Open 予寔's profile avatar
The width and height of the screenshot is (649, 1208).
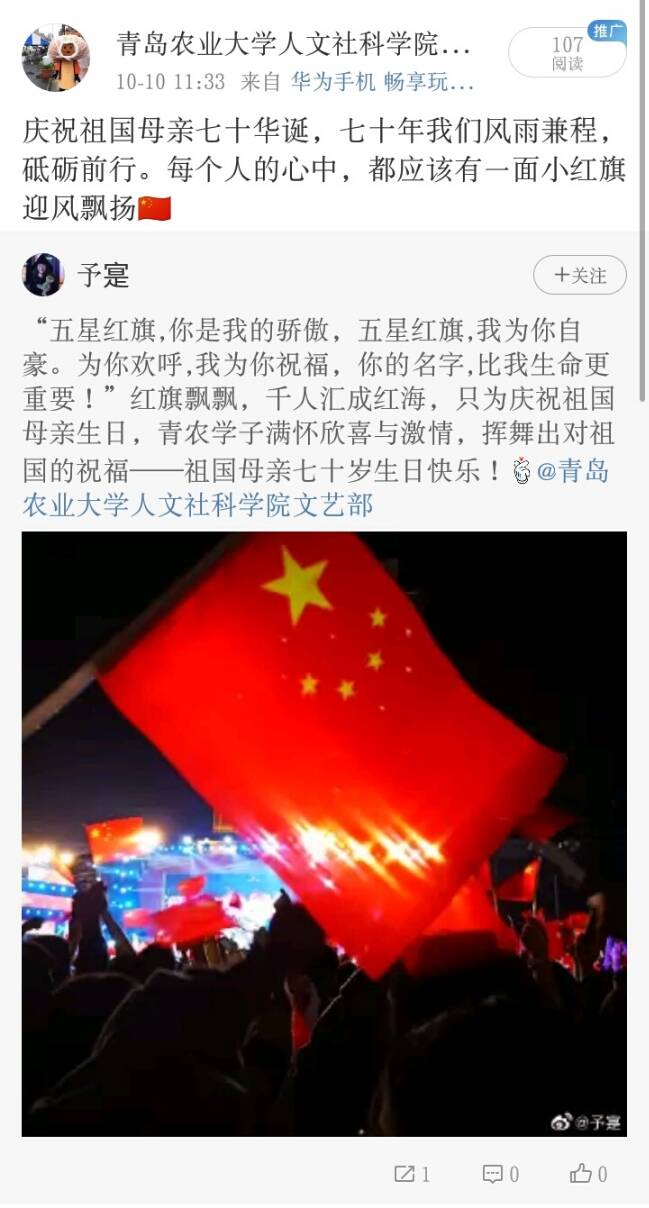(43, 275)
